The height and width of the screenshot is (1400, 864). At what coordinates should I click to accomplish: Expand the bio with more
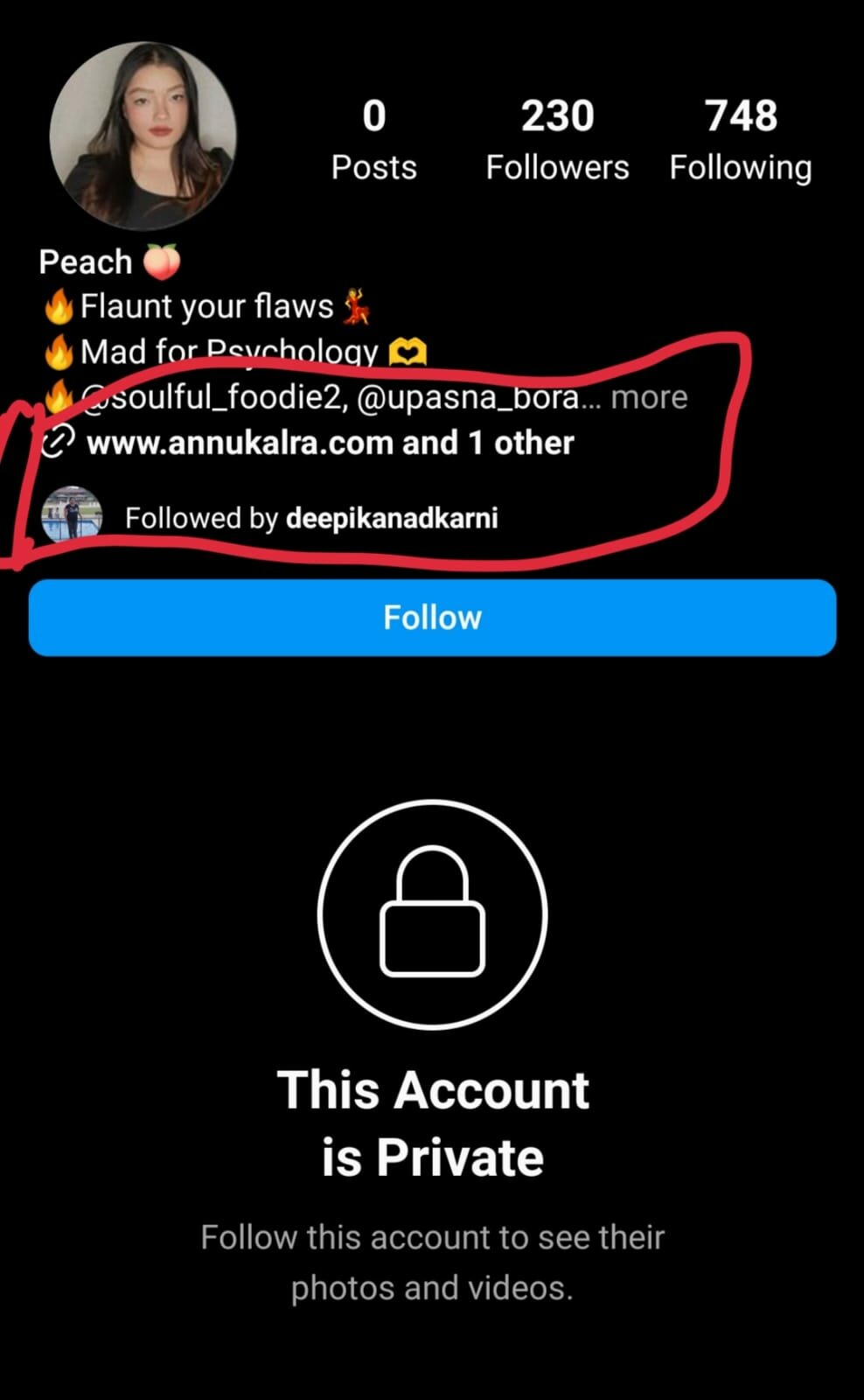point(649,397)
